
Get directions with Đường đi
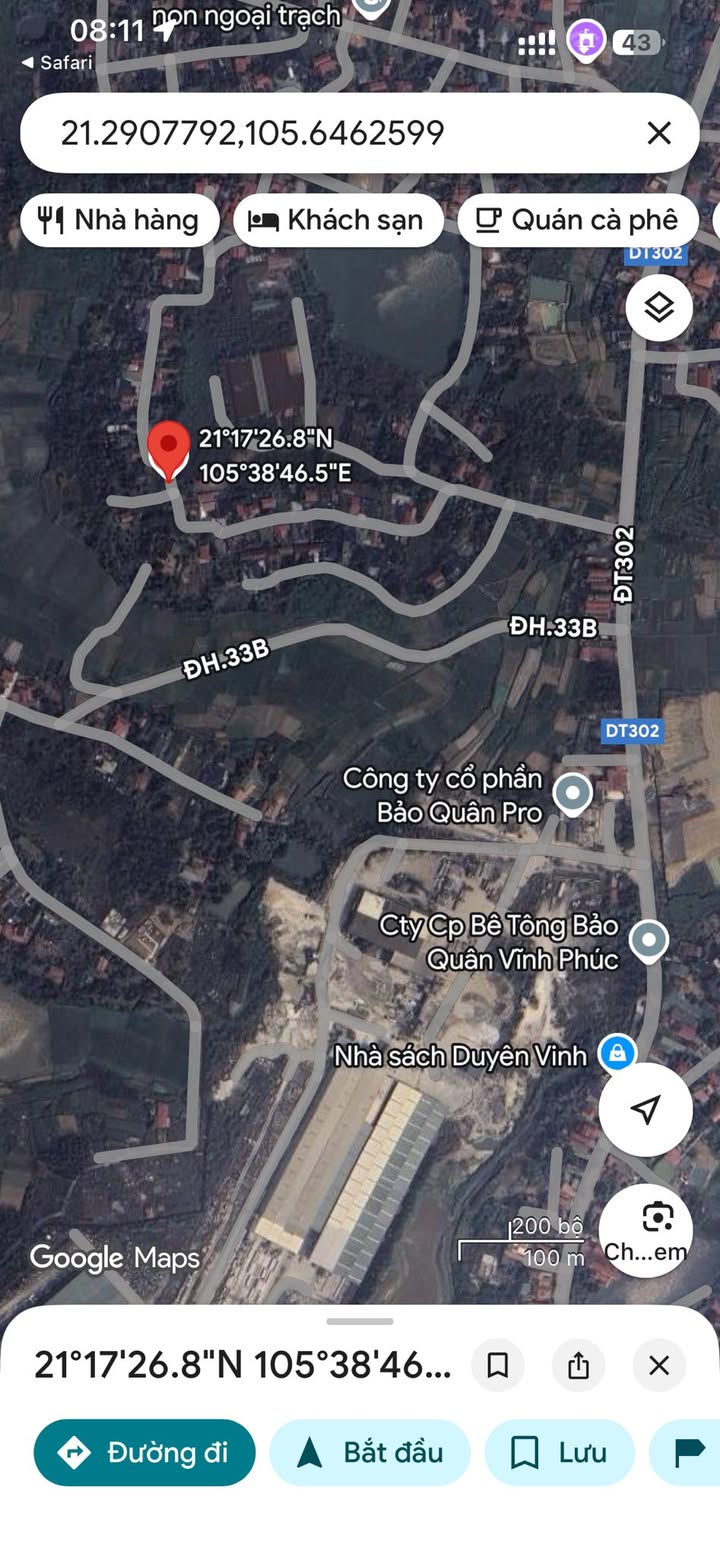145,1452
